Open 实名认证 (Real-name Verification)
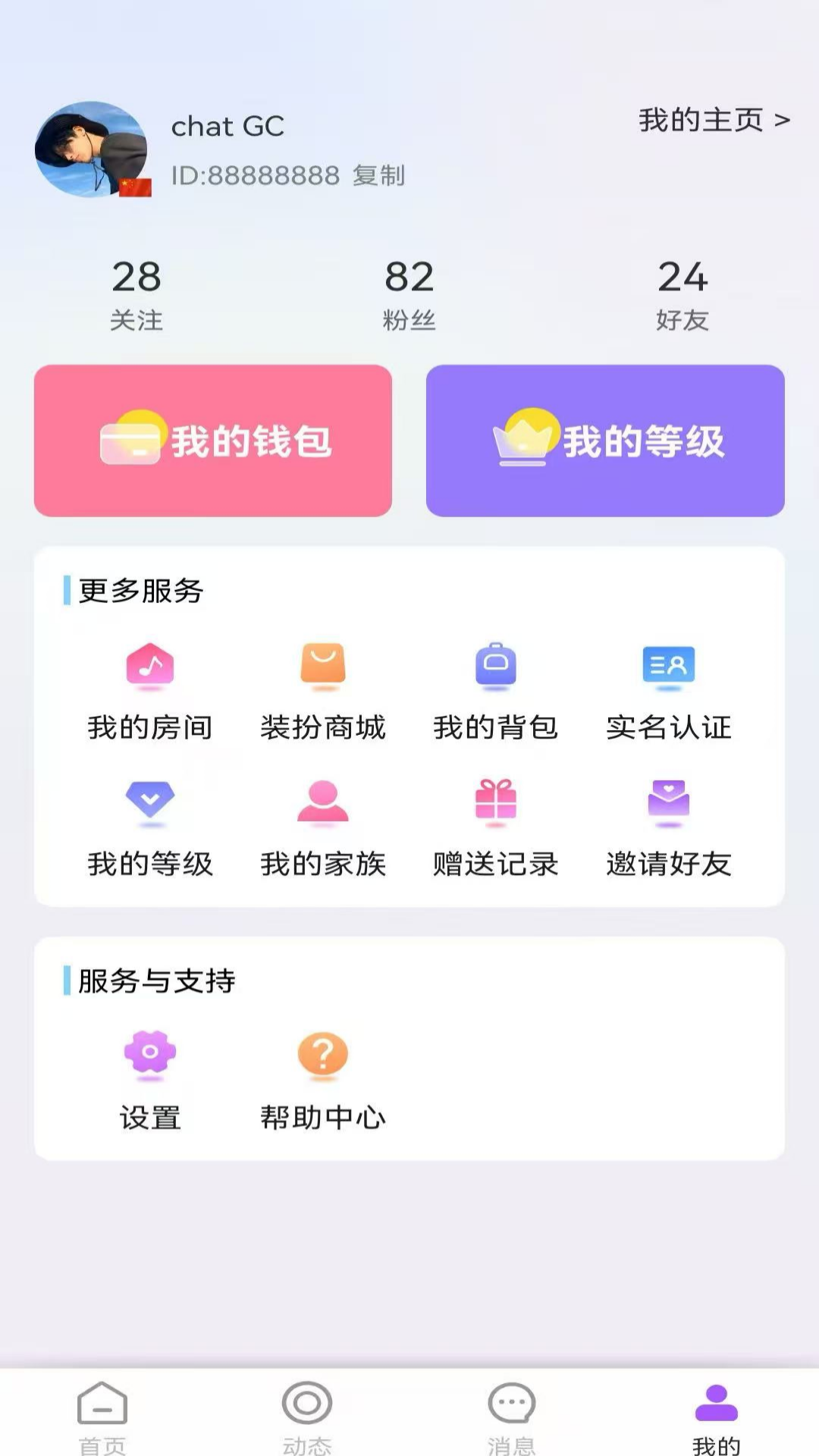 click(668, 690)
